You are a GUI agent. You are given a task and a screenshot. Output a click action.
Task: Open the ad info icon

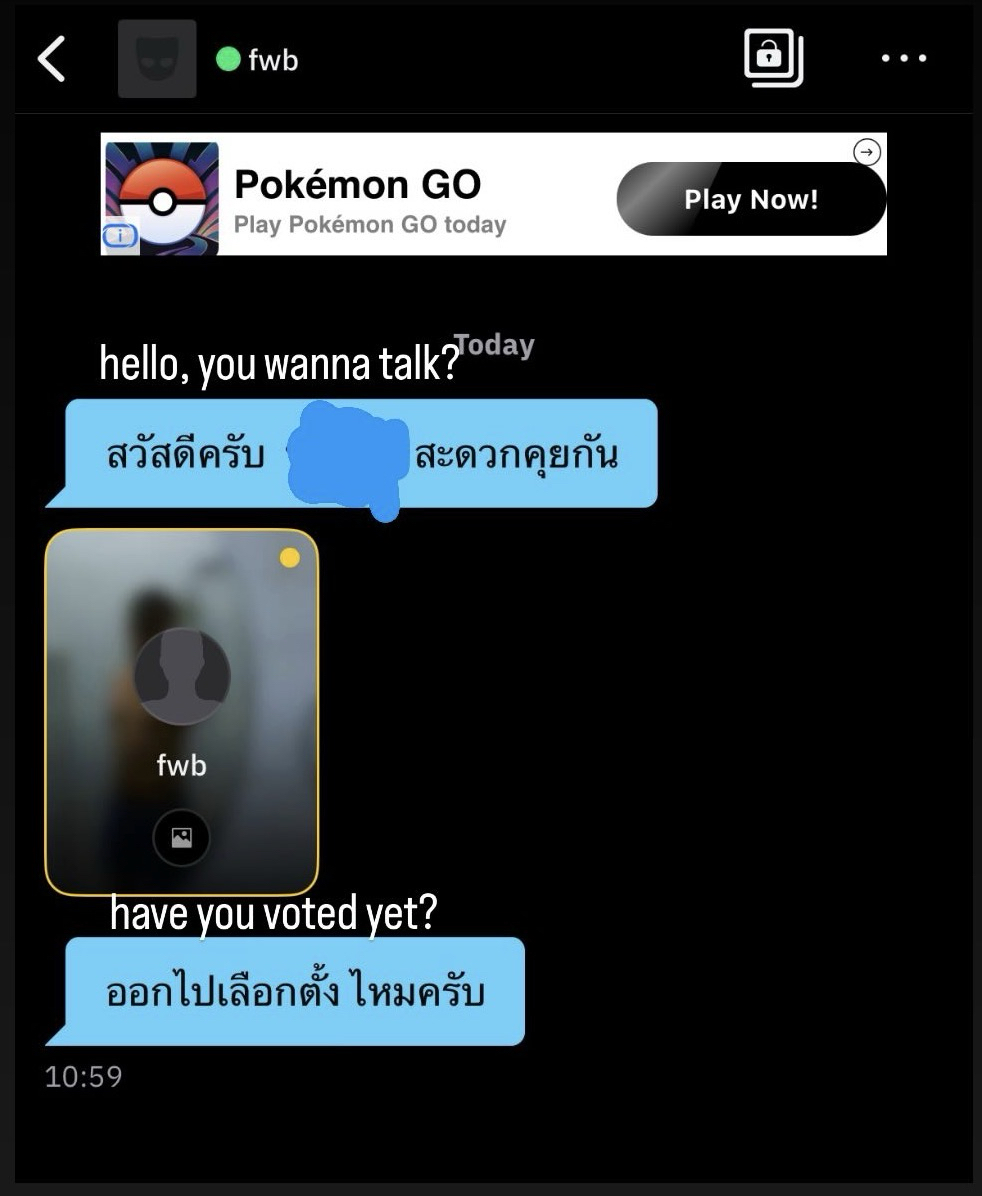pos(121,237)
